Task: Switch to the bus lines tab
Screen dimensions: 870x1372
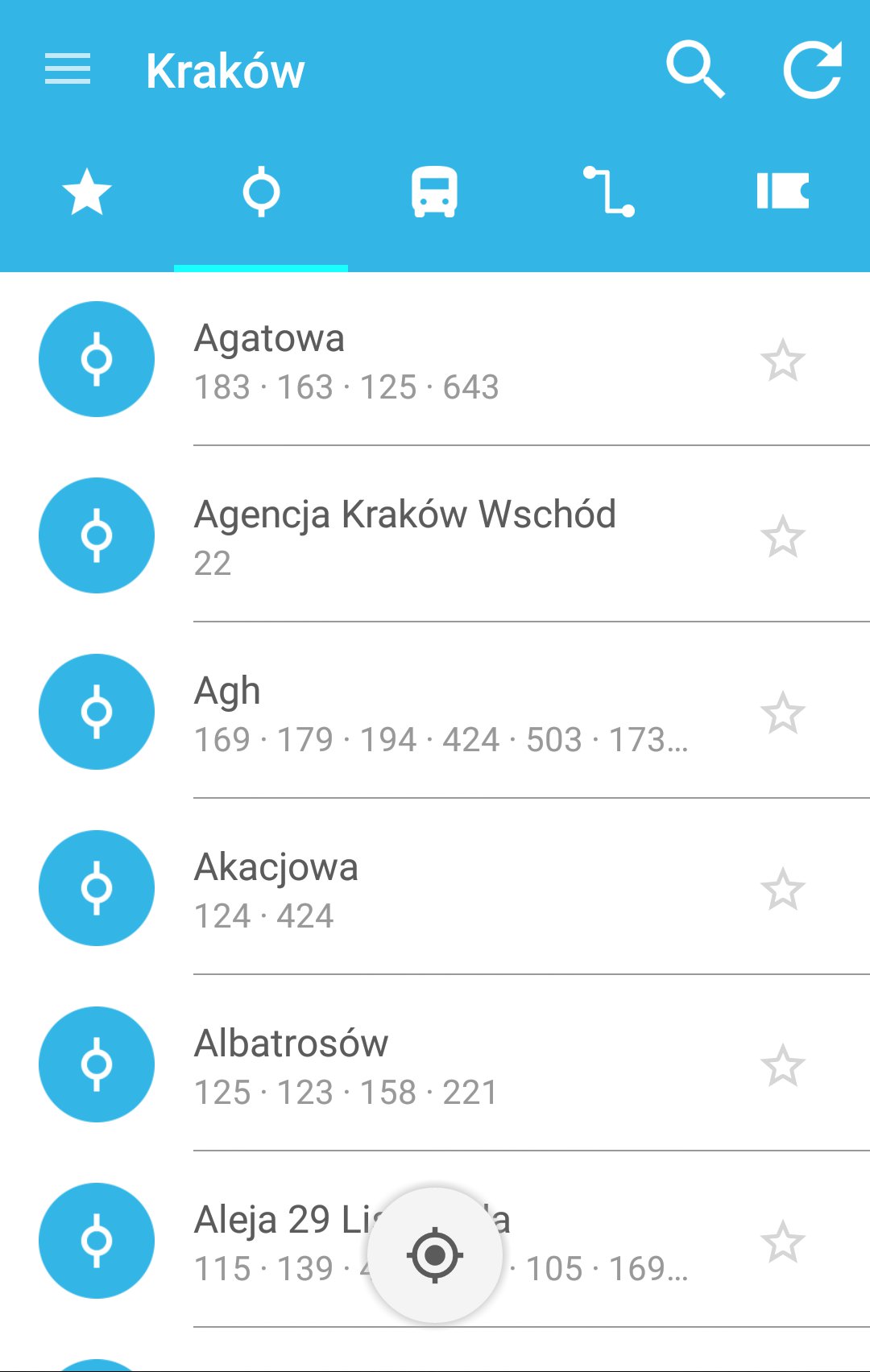Action: (434, 192)
